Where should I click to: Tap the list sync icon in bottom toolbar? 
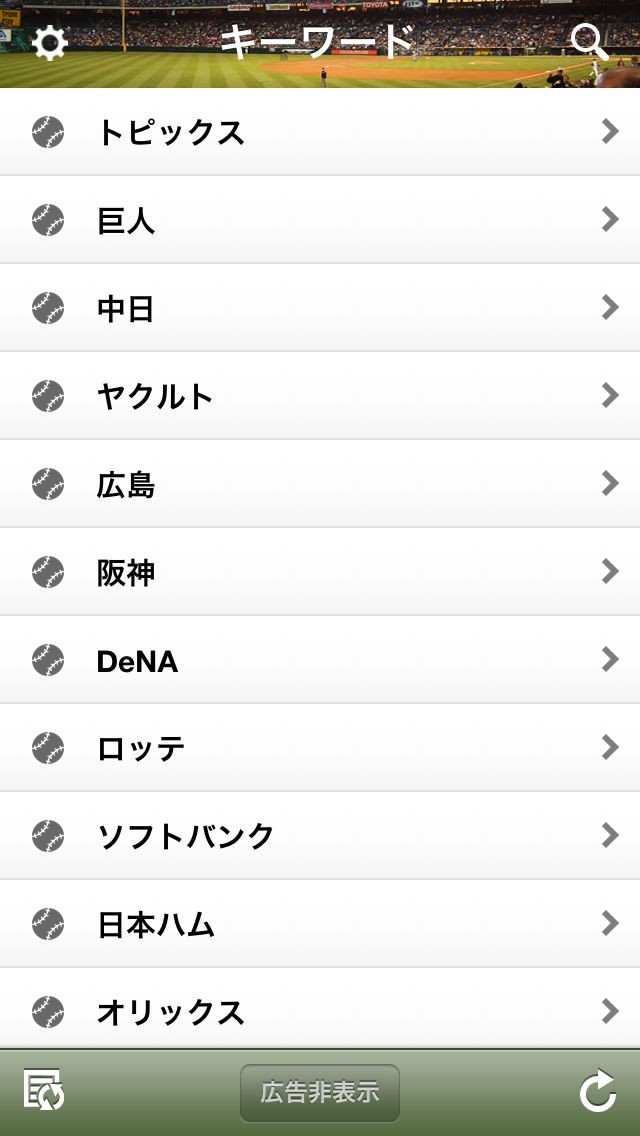pyautogui.click(x=44, y=1091)
